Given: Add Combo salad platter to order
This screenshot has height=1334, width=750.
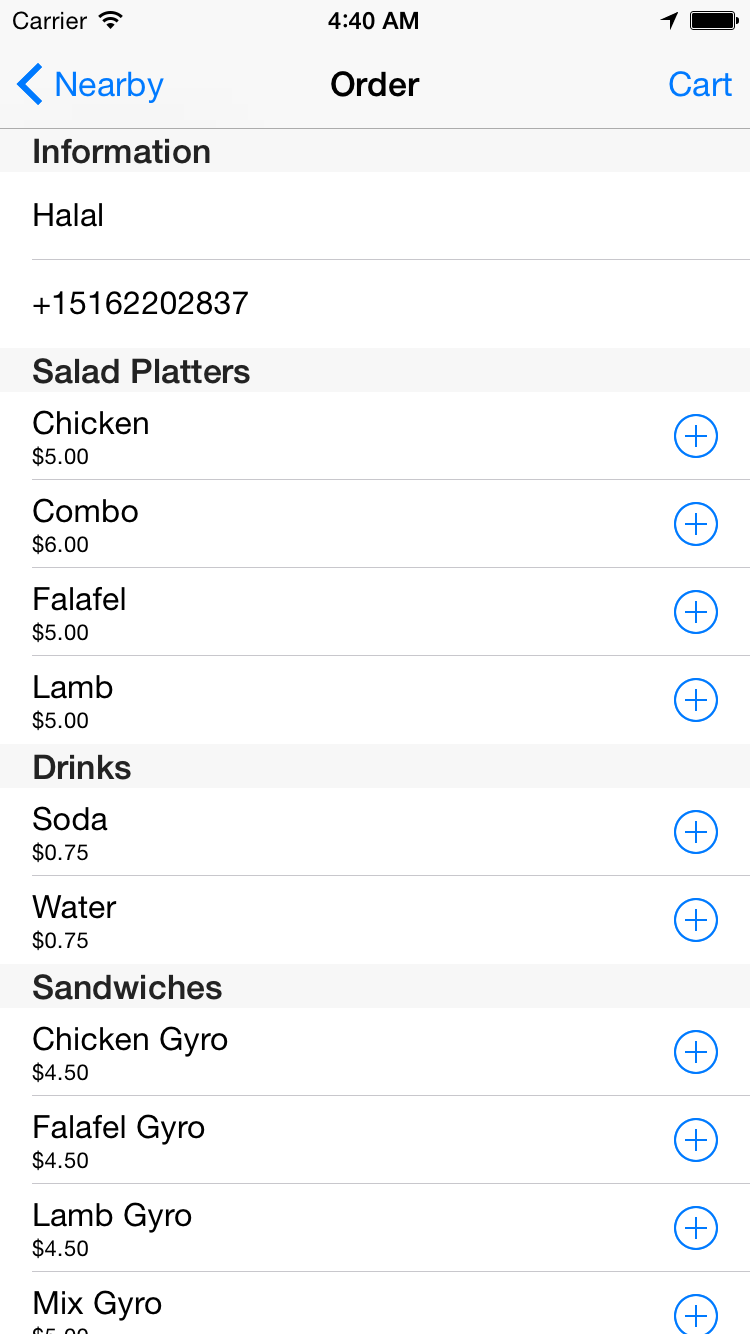Looking at the screenshot, I should [x=696, y=525].
